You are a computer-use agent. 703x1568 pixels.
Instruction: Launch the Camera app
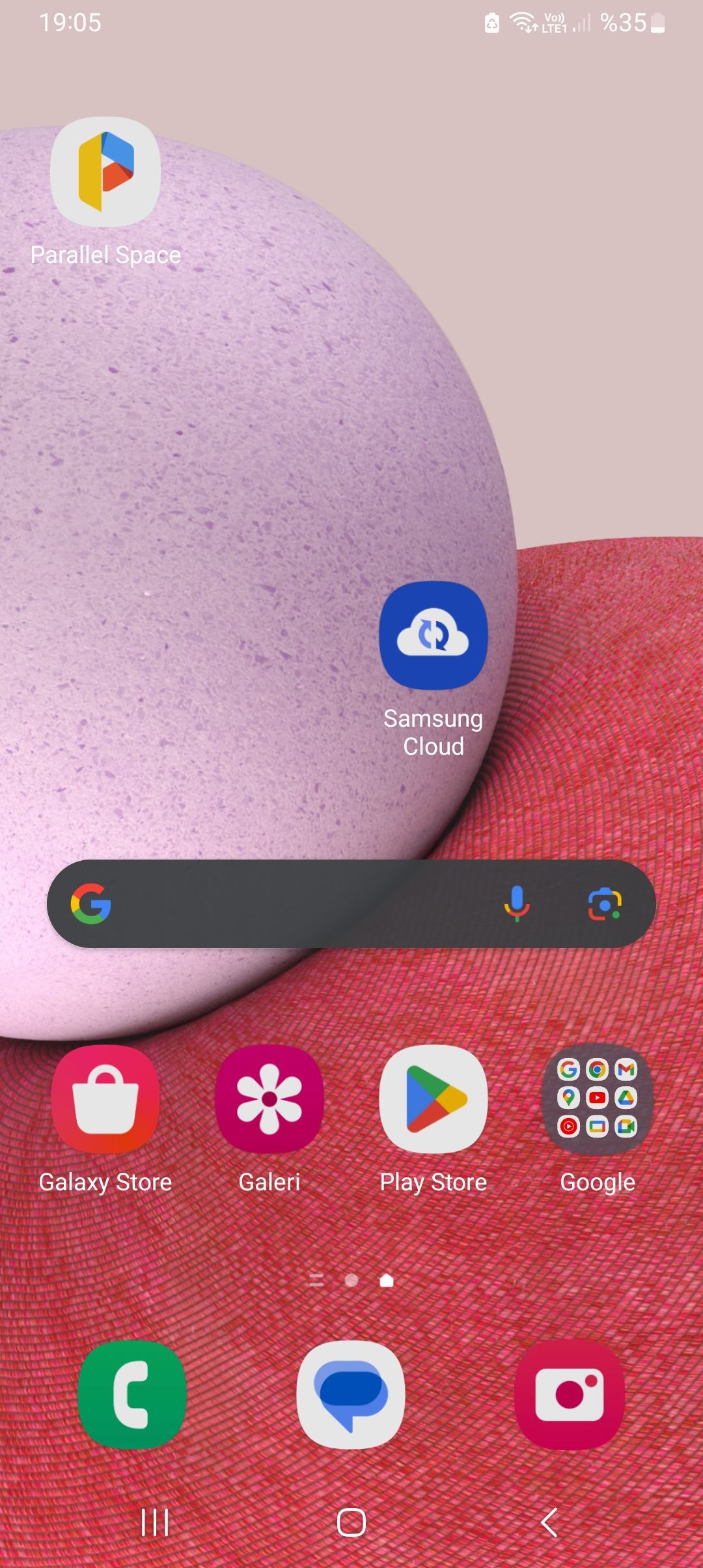[x=570, y=1394]
